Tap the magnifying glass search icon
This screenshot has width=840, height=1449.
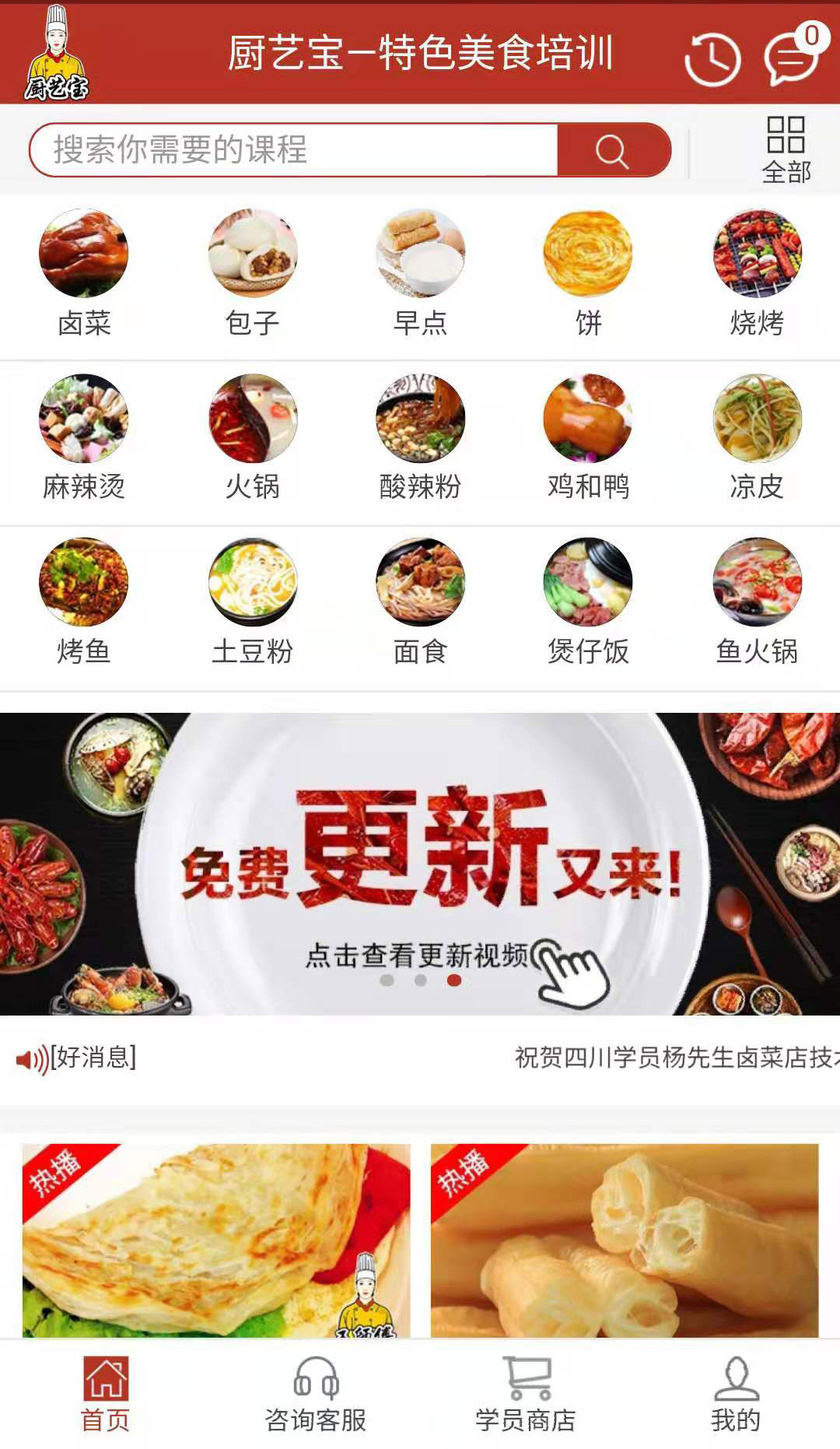[613, 149]
